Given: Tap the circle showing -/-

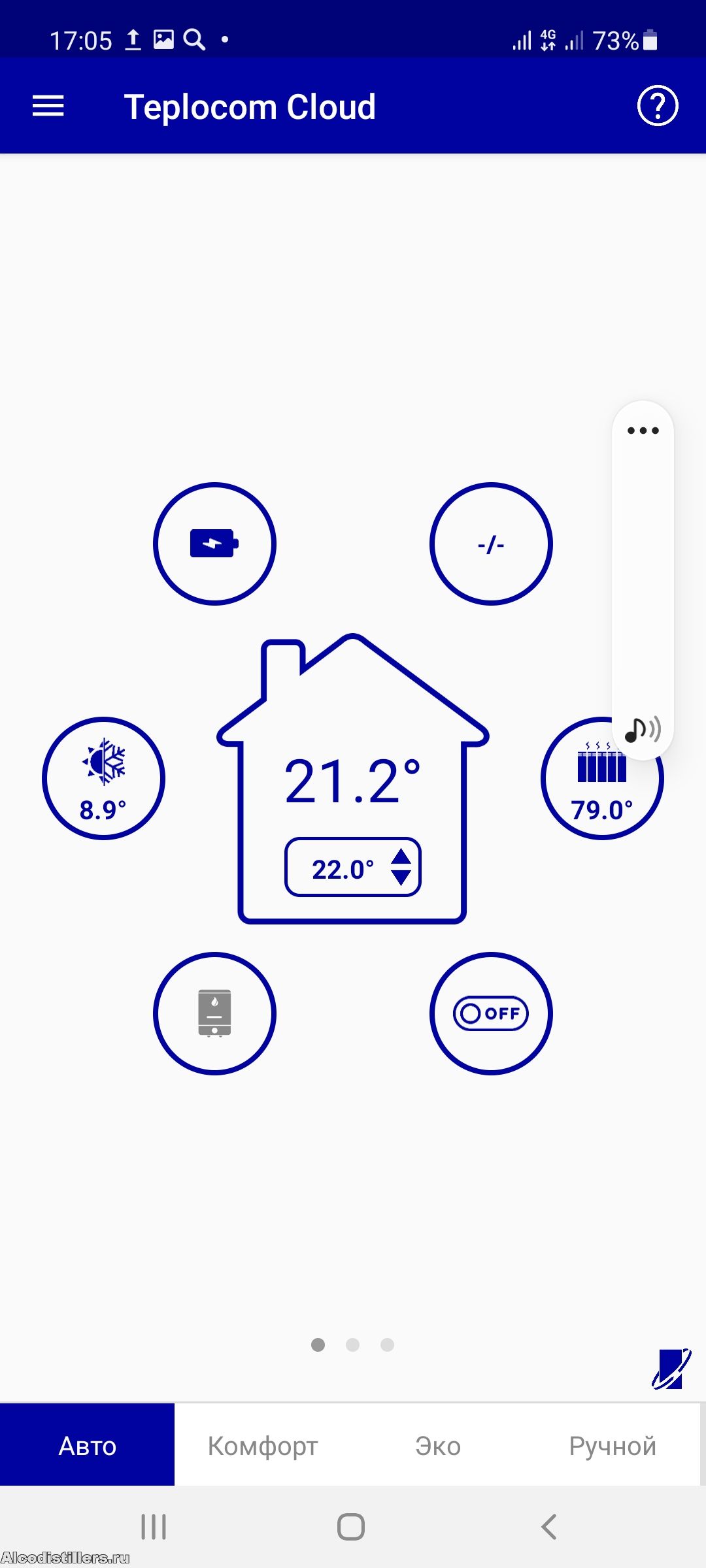Looking at the screenshot, I should click(491, 544).
